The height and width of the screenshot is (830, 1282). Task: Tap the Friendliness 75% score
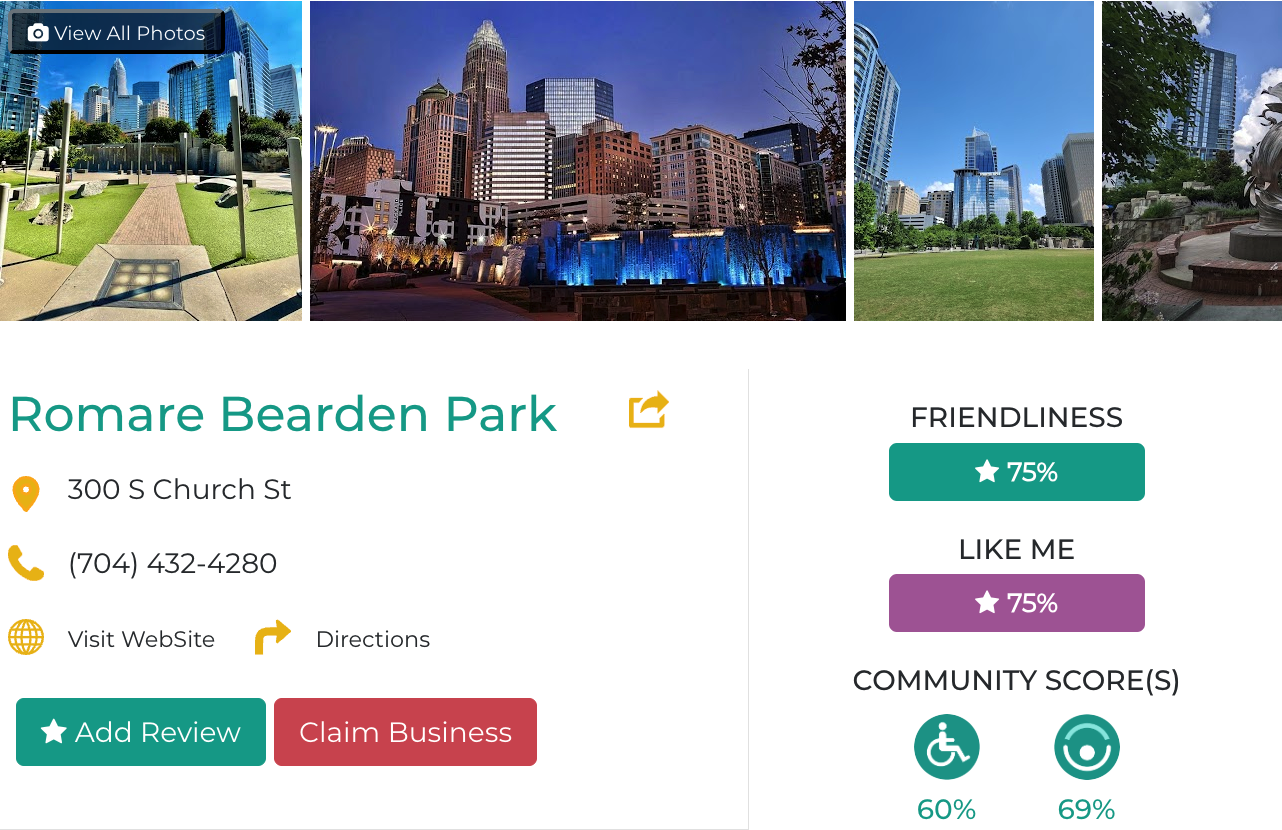1016,472
